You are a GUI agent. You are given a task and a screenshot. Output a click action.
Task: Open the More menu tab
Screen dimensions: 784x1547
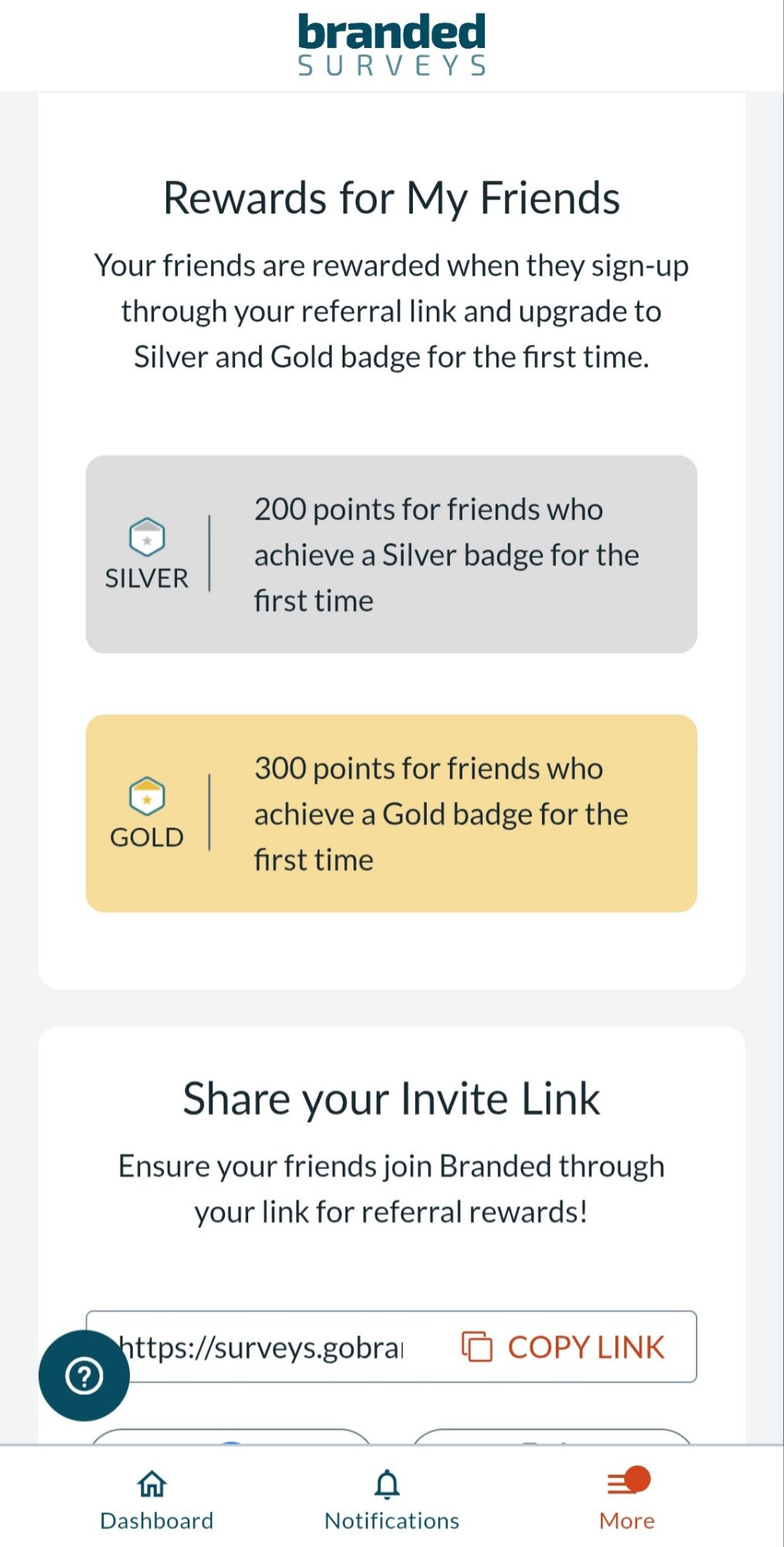pos(626,1500)
